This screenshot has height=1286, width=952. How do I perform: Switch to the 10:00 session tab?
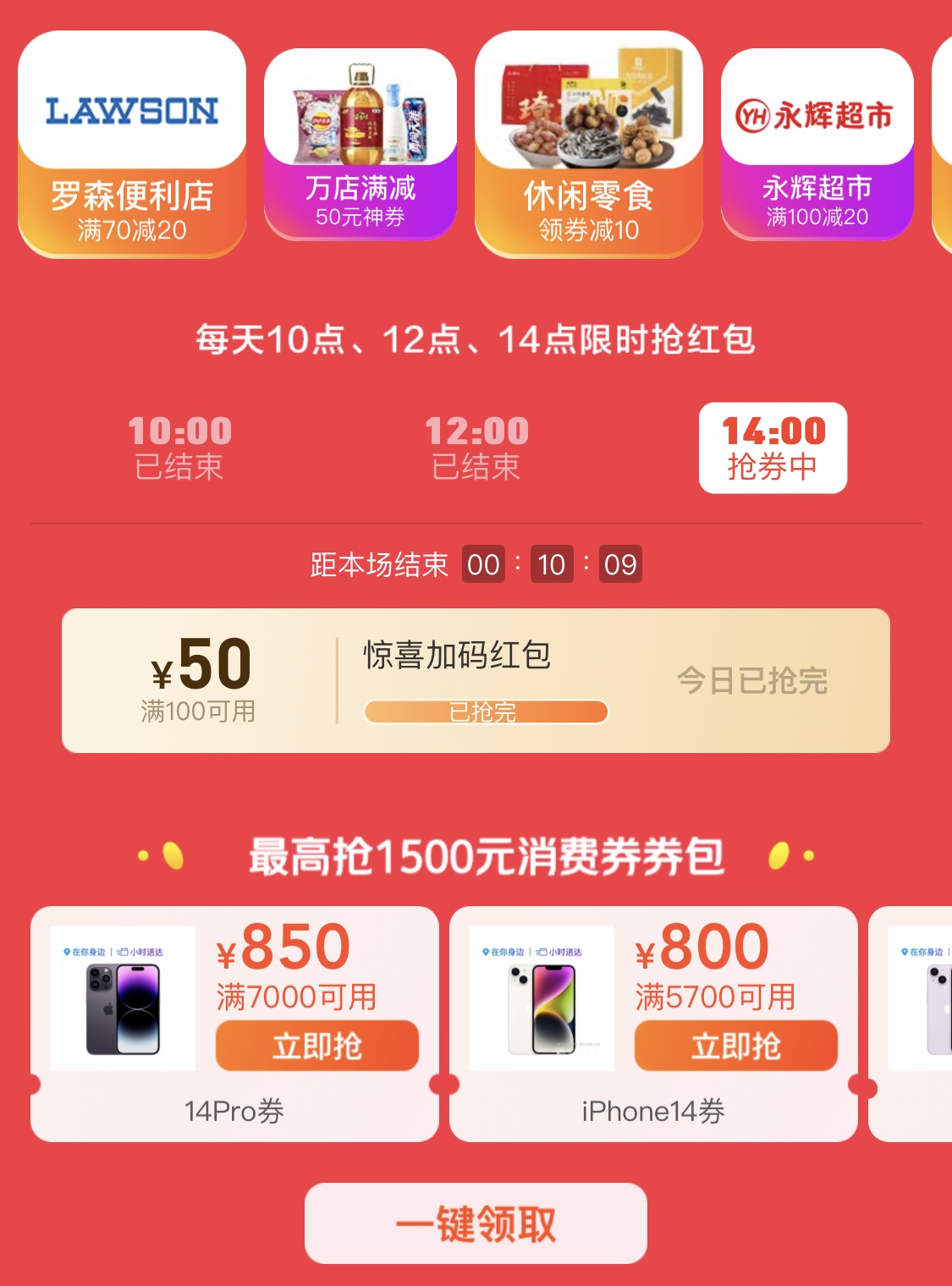tap(179, 448)
